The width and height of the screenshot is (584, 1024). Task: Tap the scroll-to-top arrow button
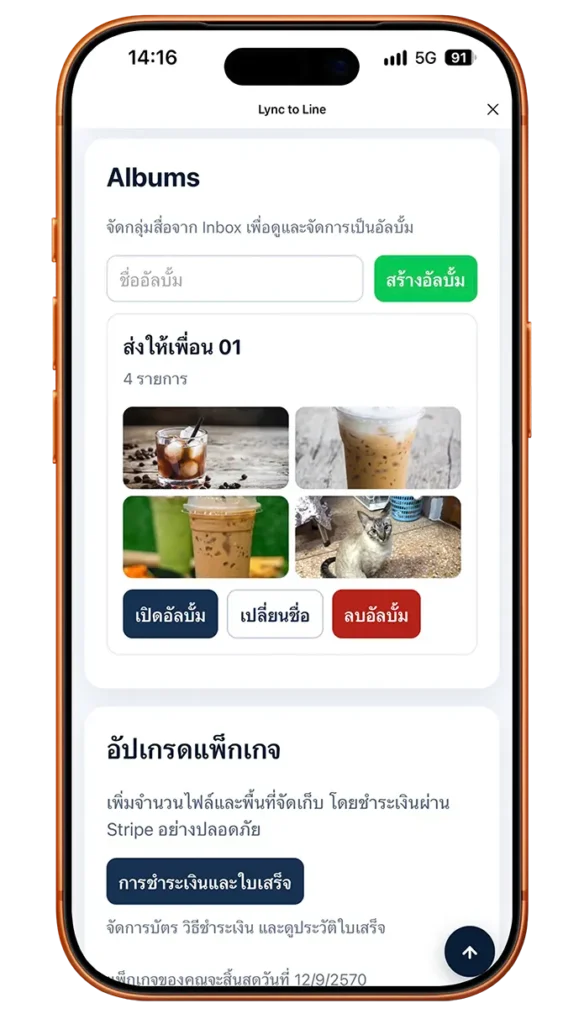pyautogui.click(x=470, y=952)
